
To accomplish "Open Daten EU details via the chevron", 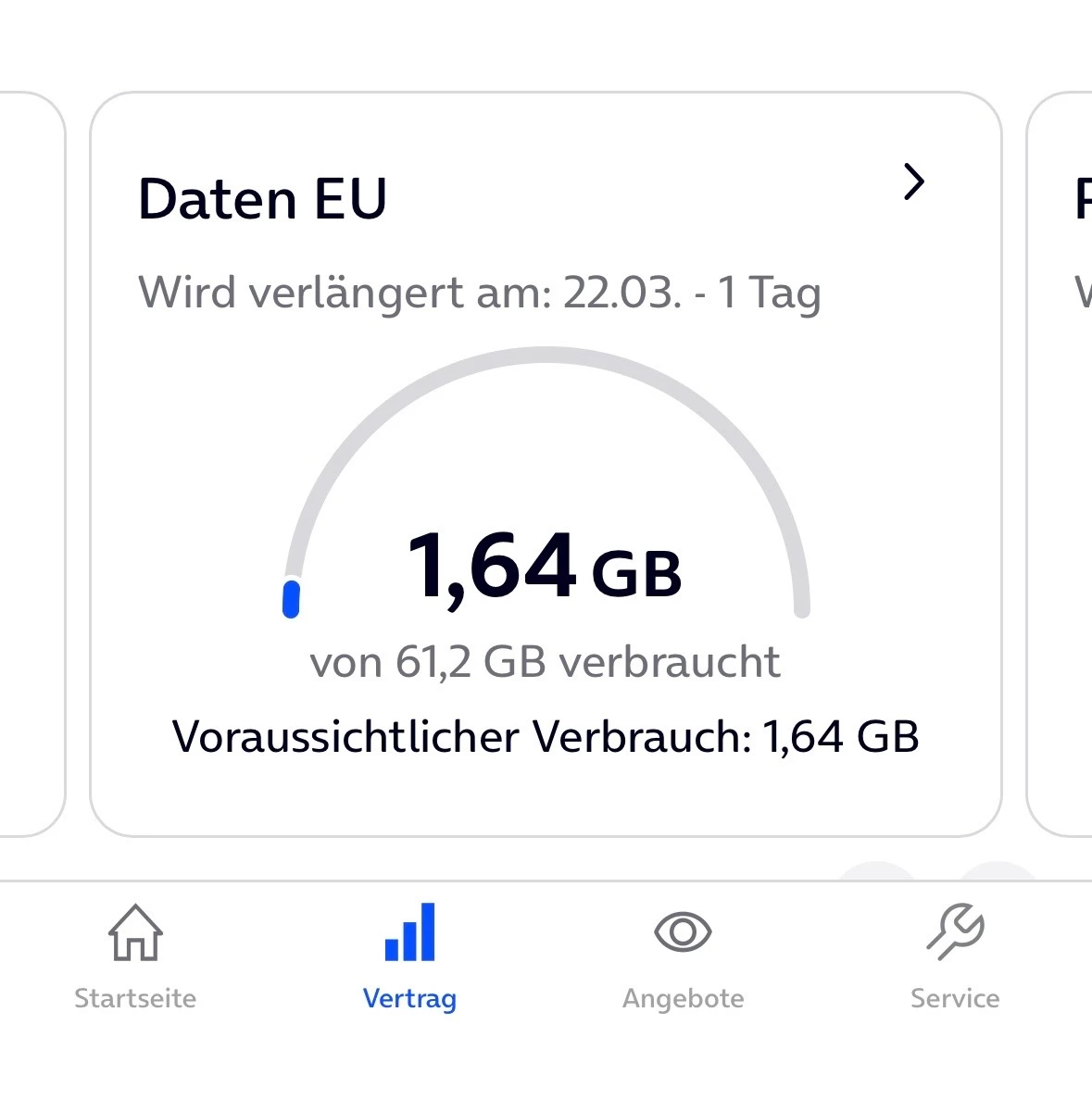I will coord(913,182).
